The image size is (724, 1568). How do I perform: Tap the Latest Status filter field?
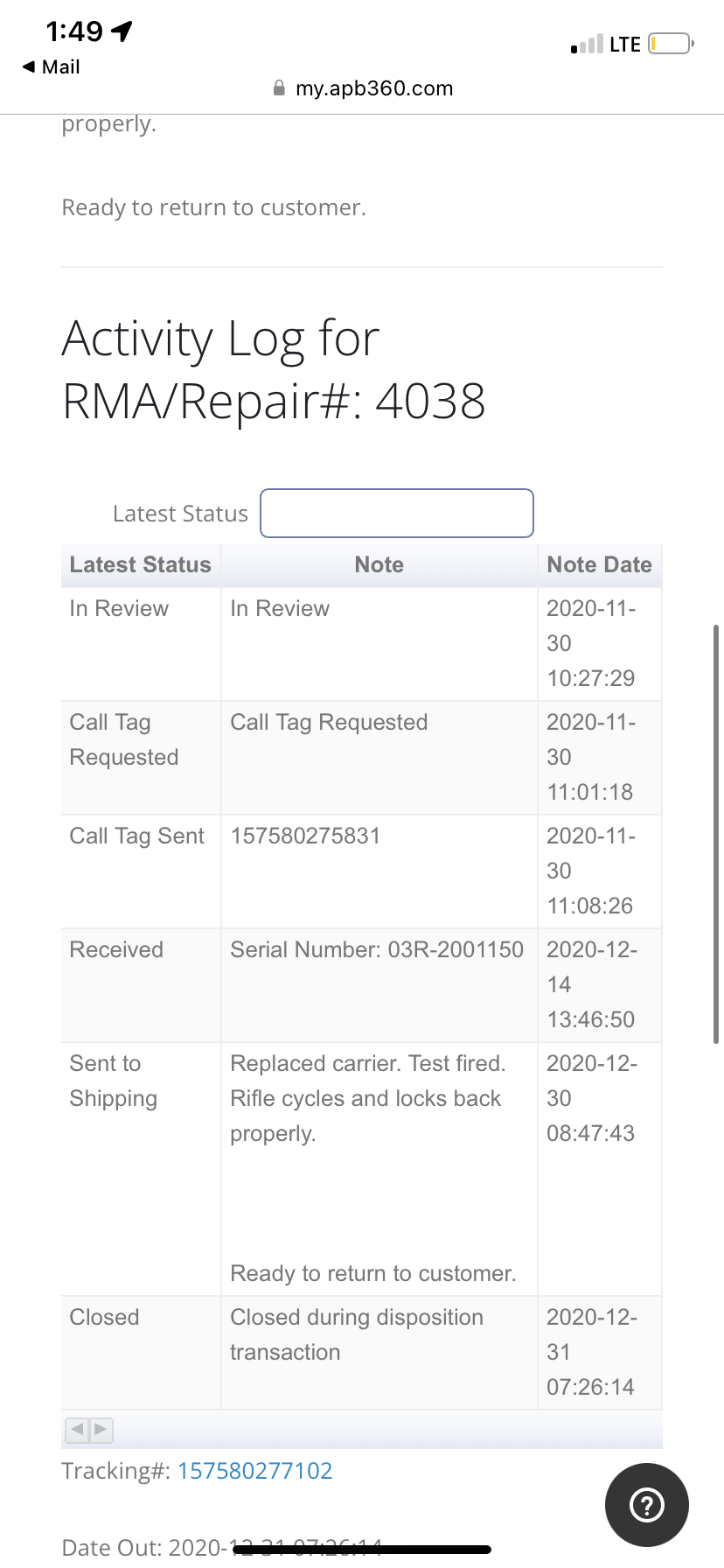[397, 513]
